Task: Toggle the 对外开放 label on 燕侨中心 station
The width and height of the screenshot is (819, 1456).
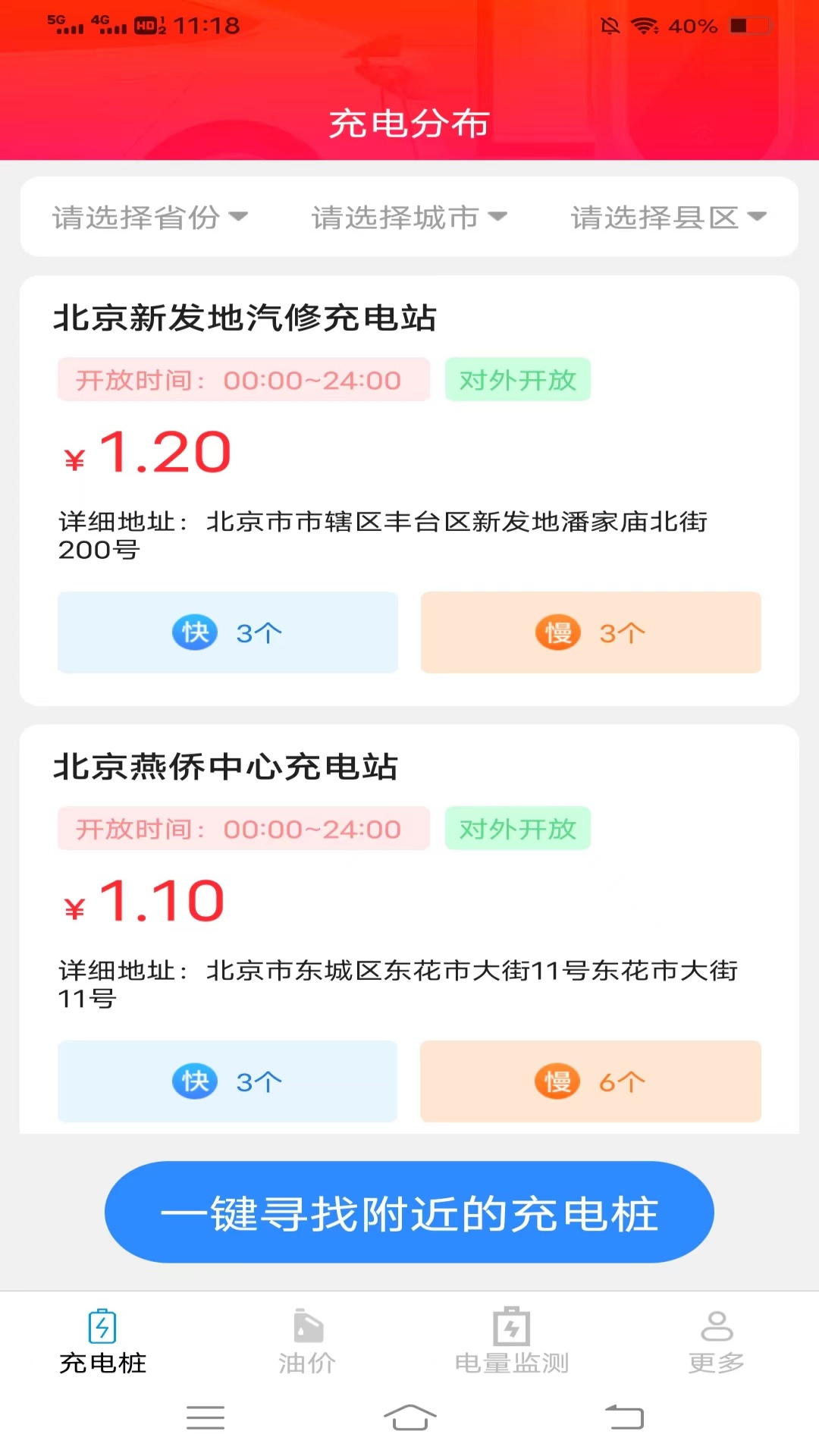Action: (517, 829)
